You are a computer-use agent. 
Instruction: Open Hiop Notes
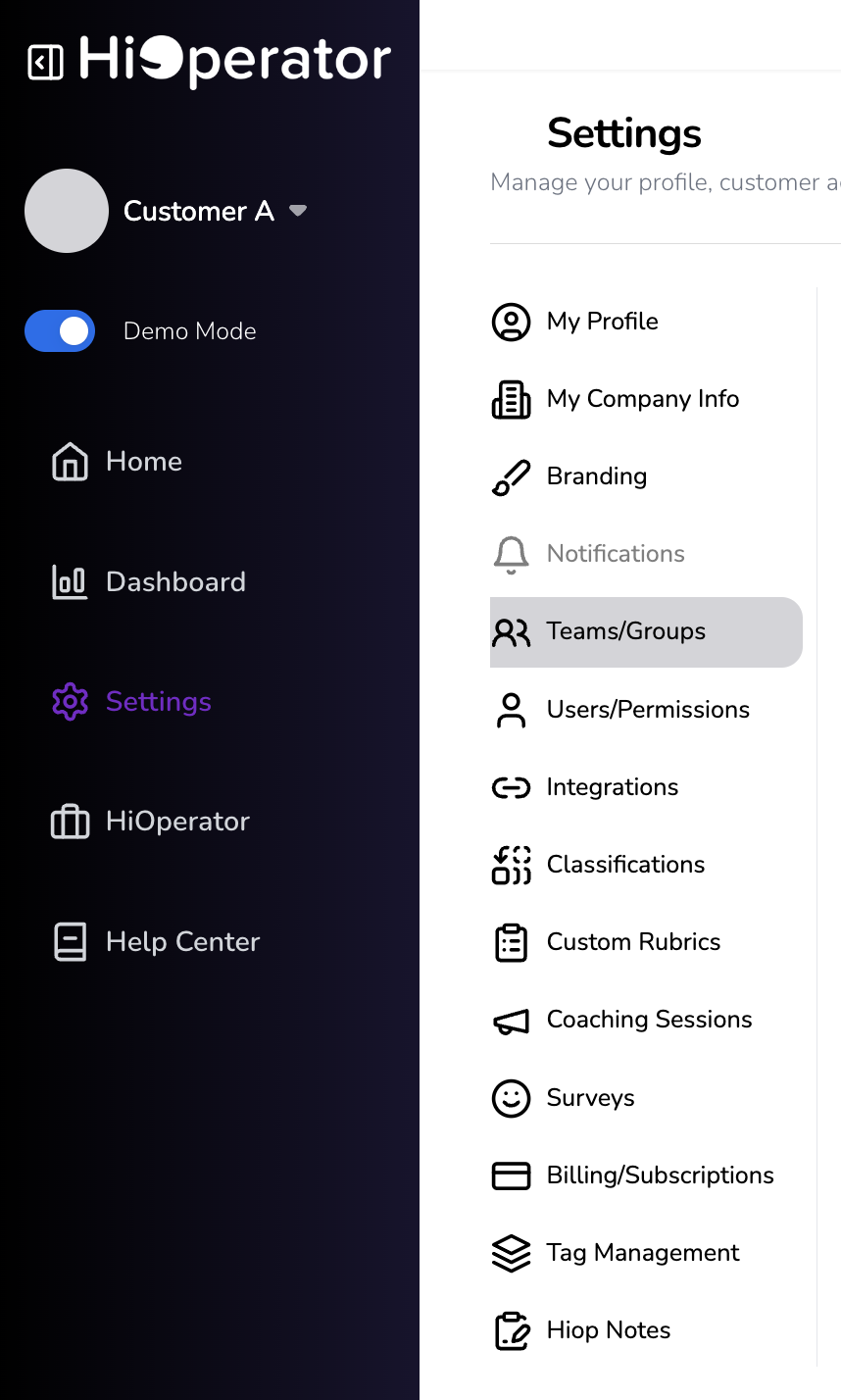coord(608,1330)
